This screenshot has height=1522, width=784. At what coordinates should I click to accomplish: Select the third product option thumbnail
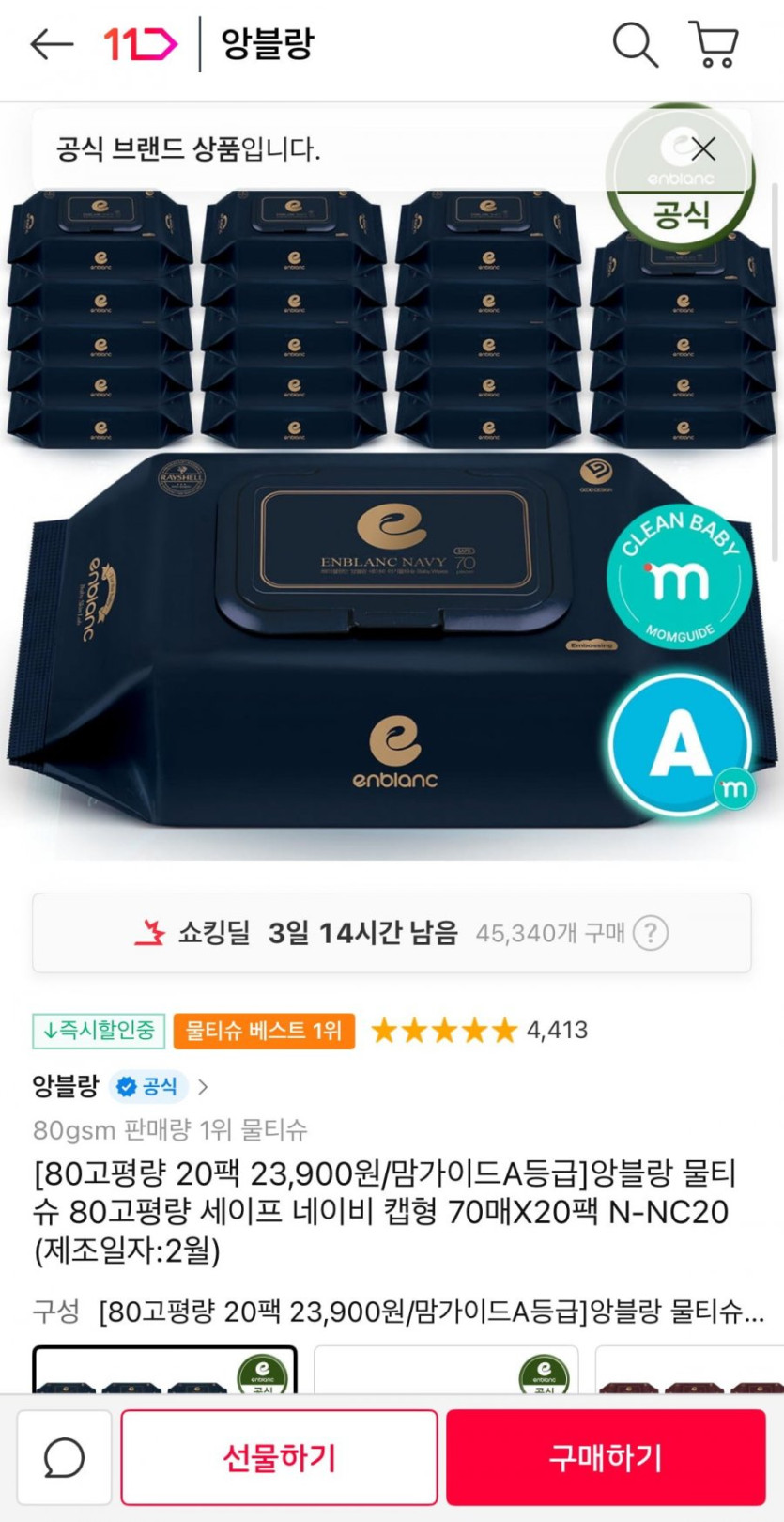pyautogui.click(x=690, y=1370)
